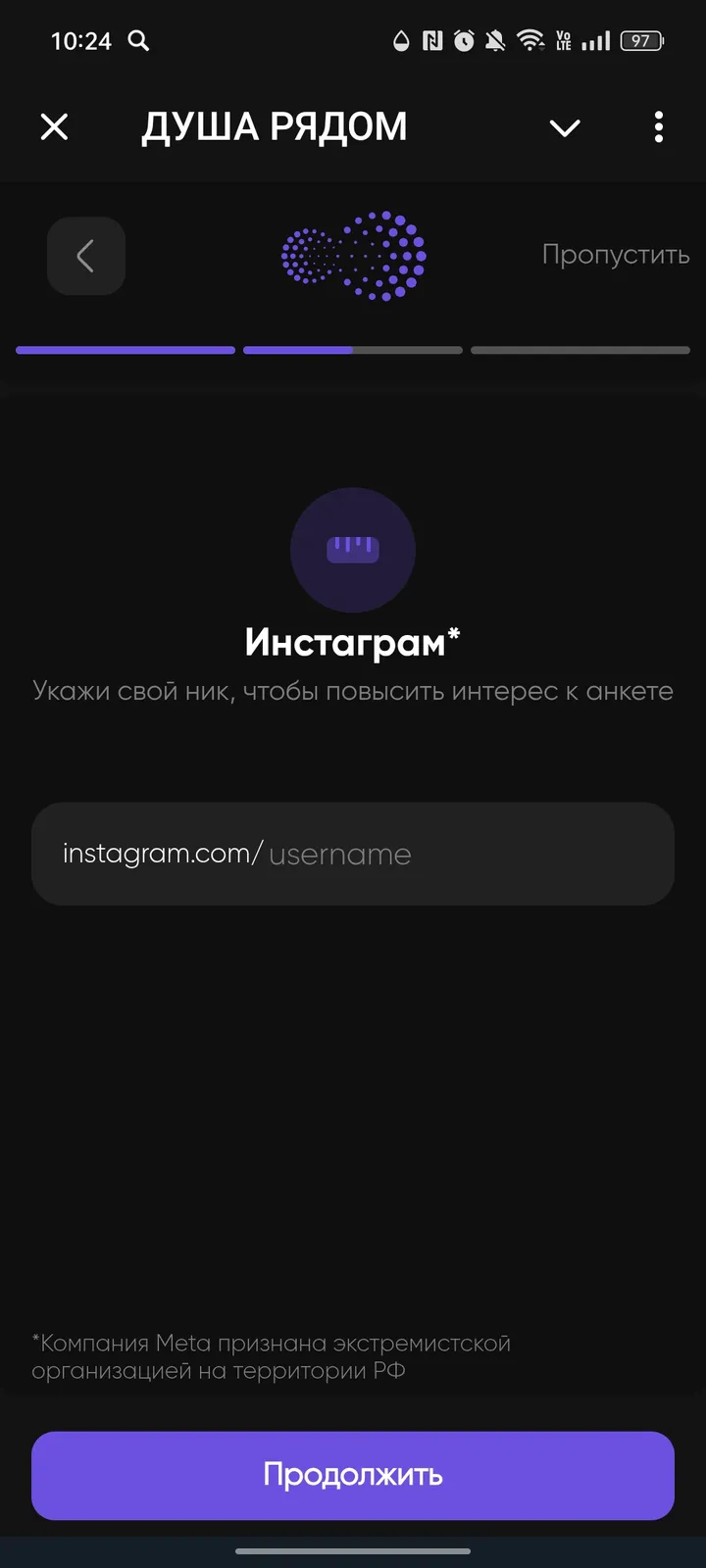Tap the Wi-Fi status icon
The image size is (706, 1568).
click(530, 41)
